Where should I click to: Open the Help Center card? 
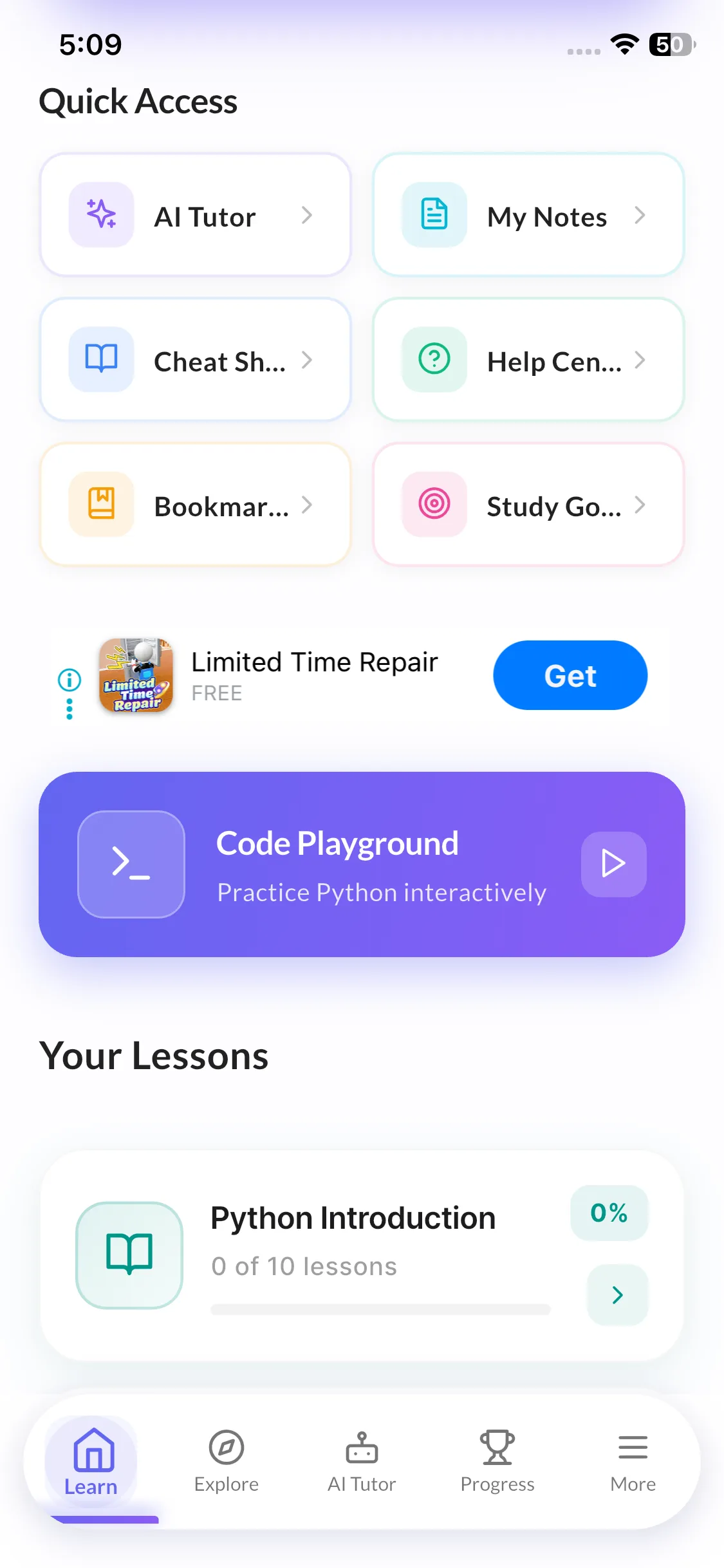[528, 360]
